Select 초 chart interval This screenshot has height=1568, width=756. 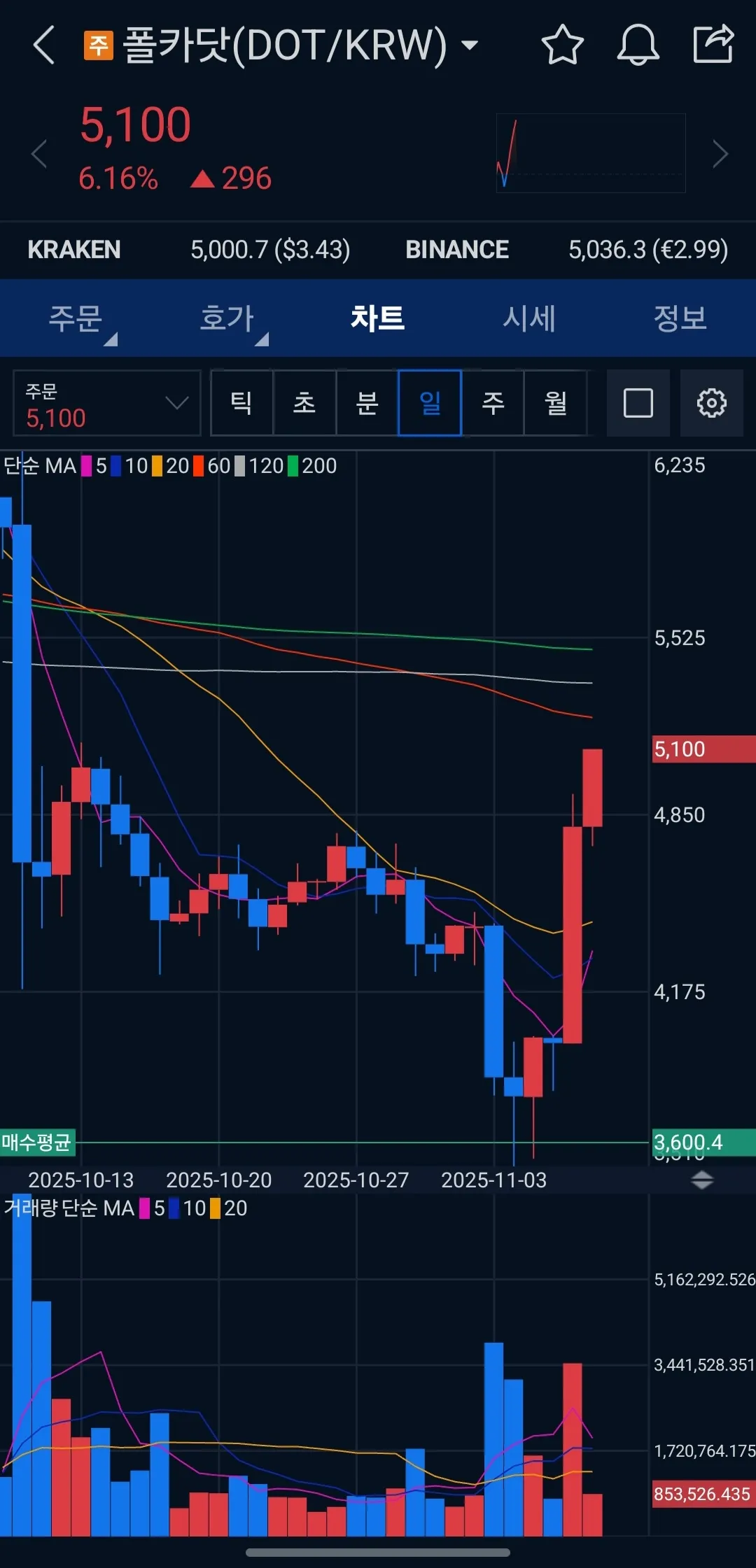304,403
